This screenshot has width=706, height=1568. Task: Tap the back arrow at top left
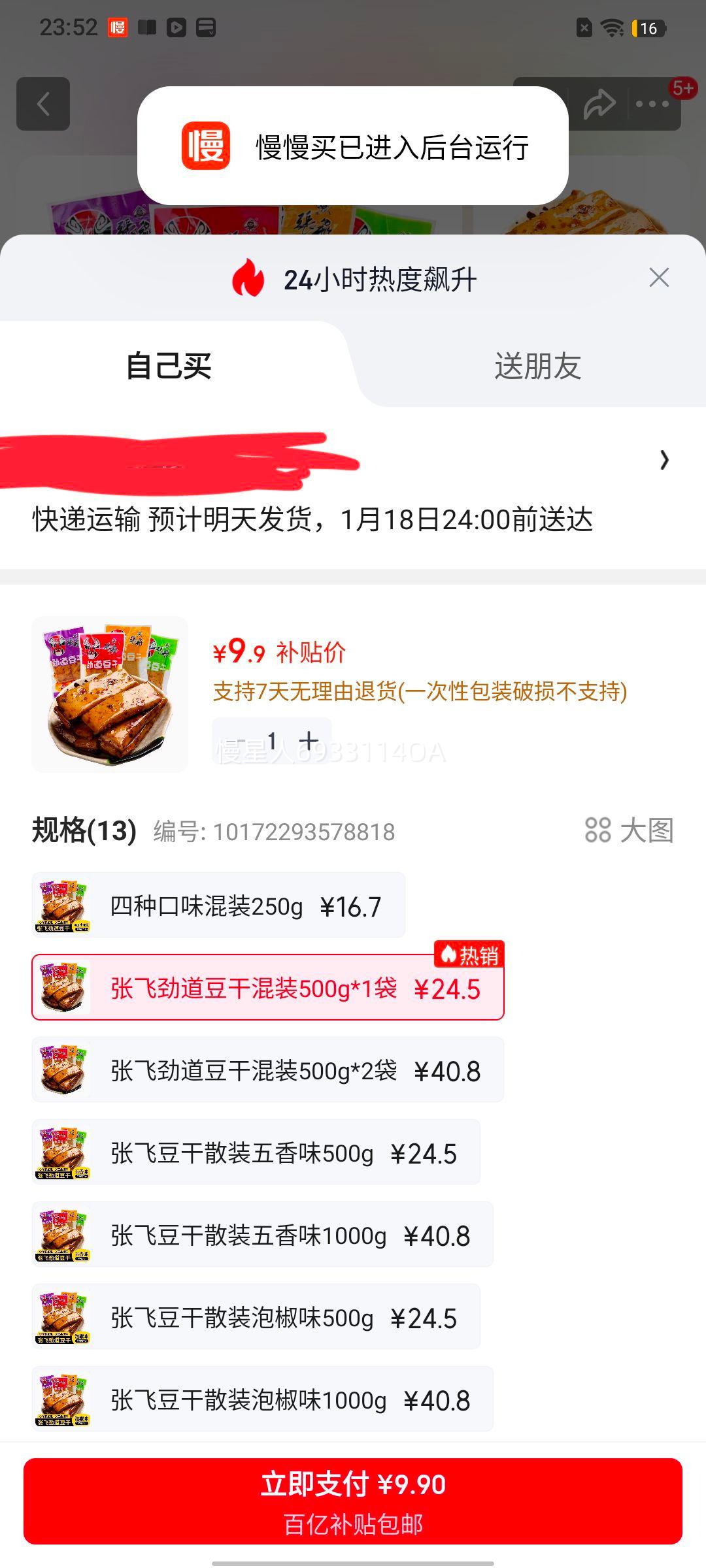[43, 103]
